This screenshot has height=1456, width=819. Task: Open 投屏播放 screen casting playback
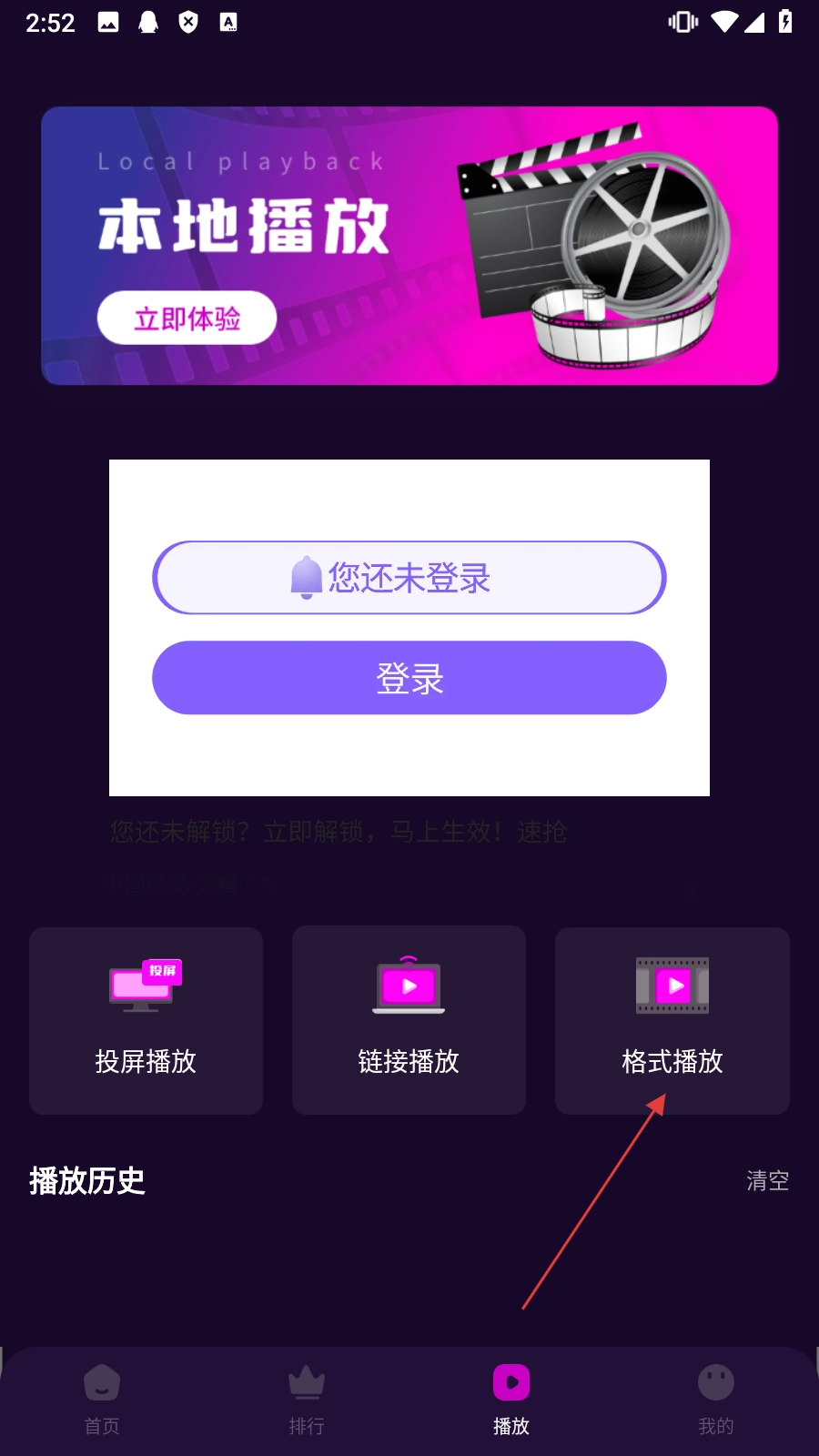pos(146,1021)
